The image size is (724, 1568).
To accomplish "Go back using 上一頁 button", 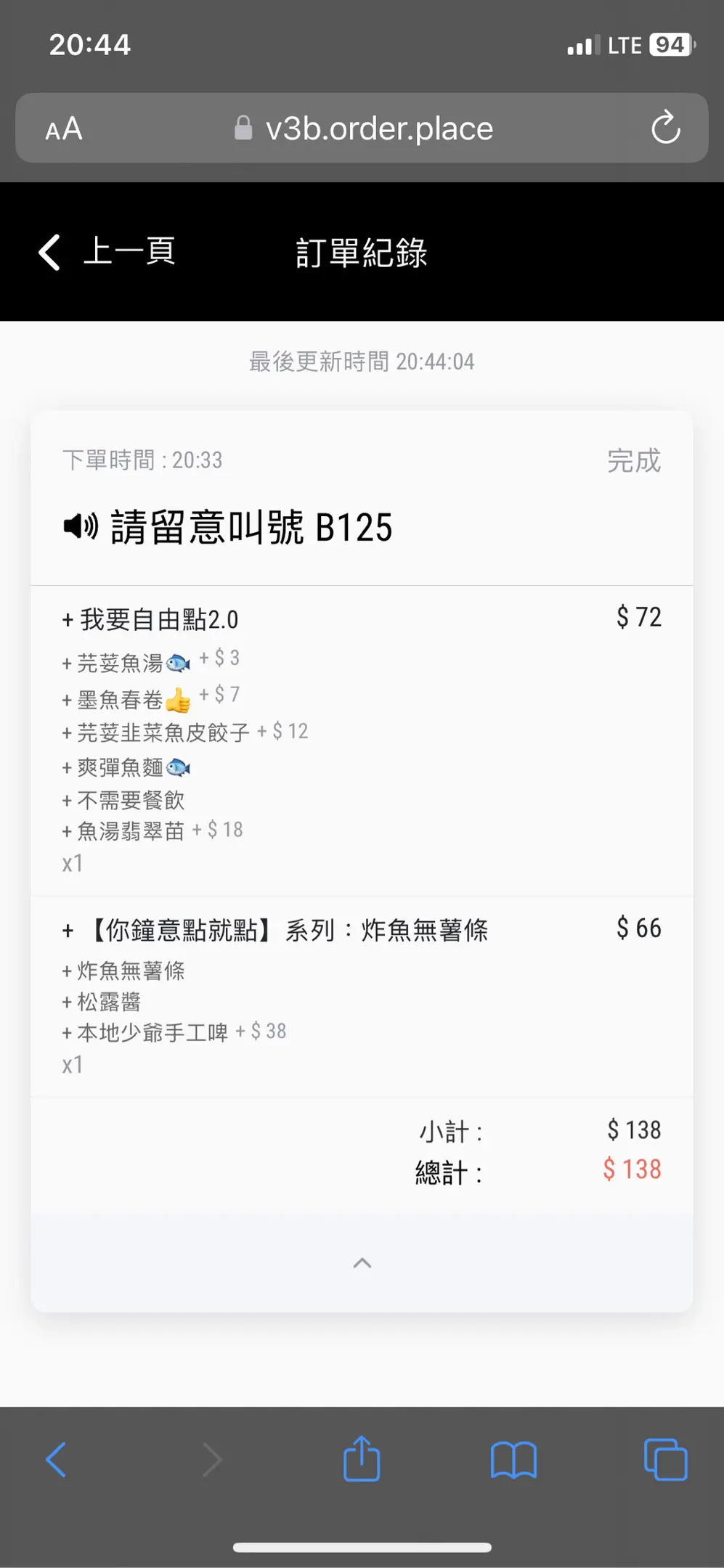I will 107,252.
